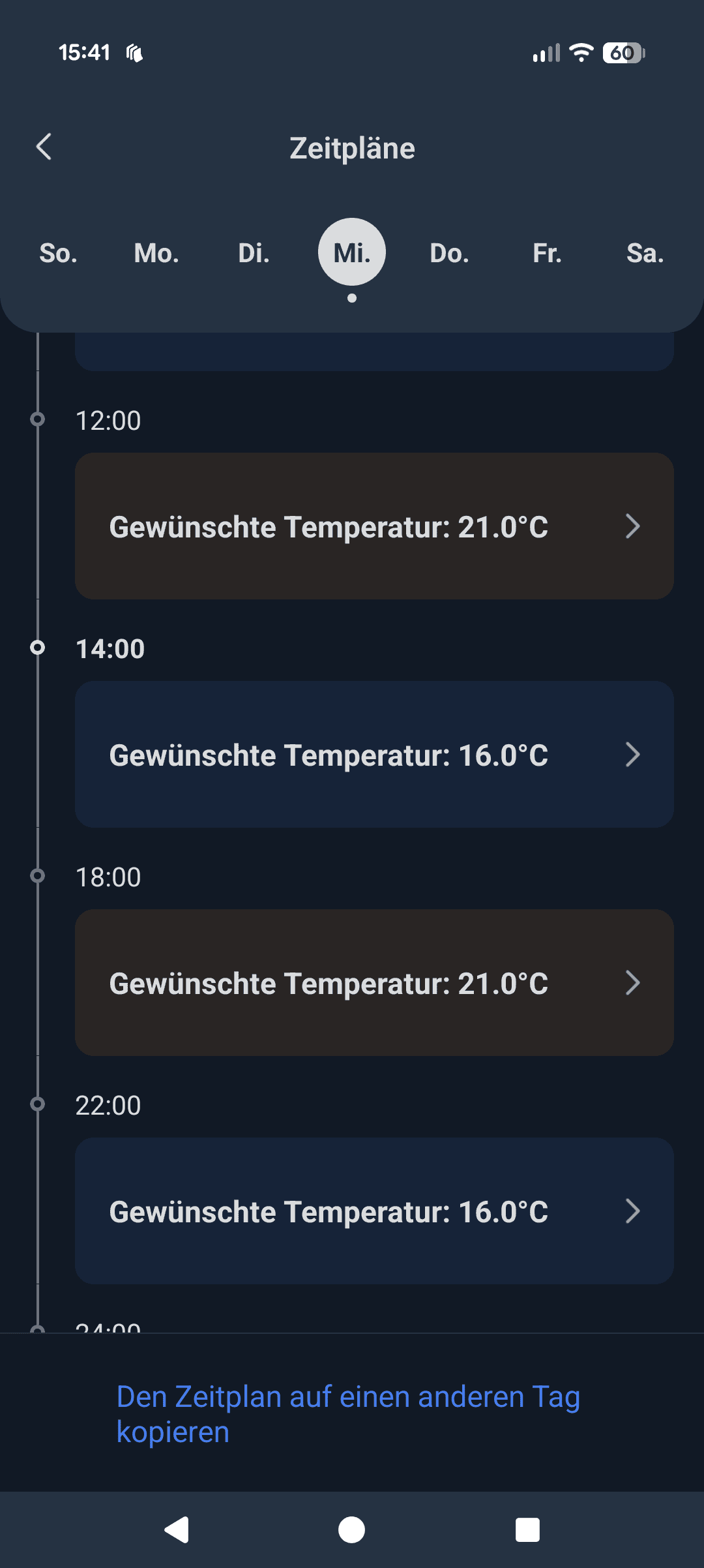Open the 14:00 slot with 16.0°C

[374, 755]
